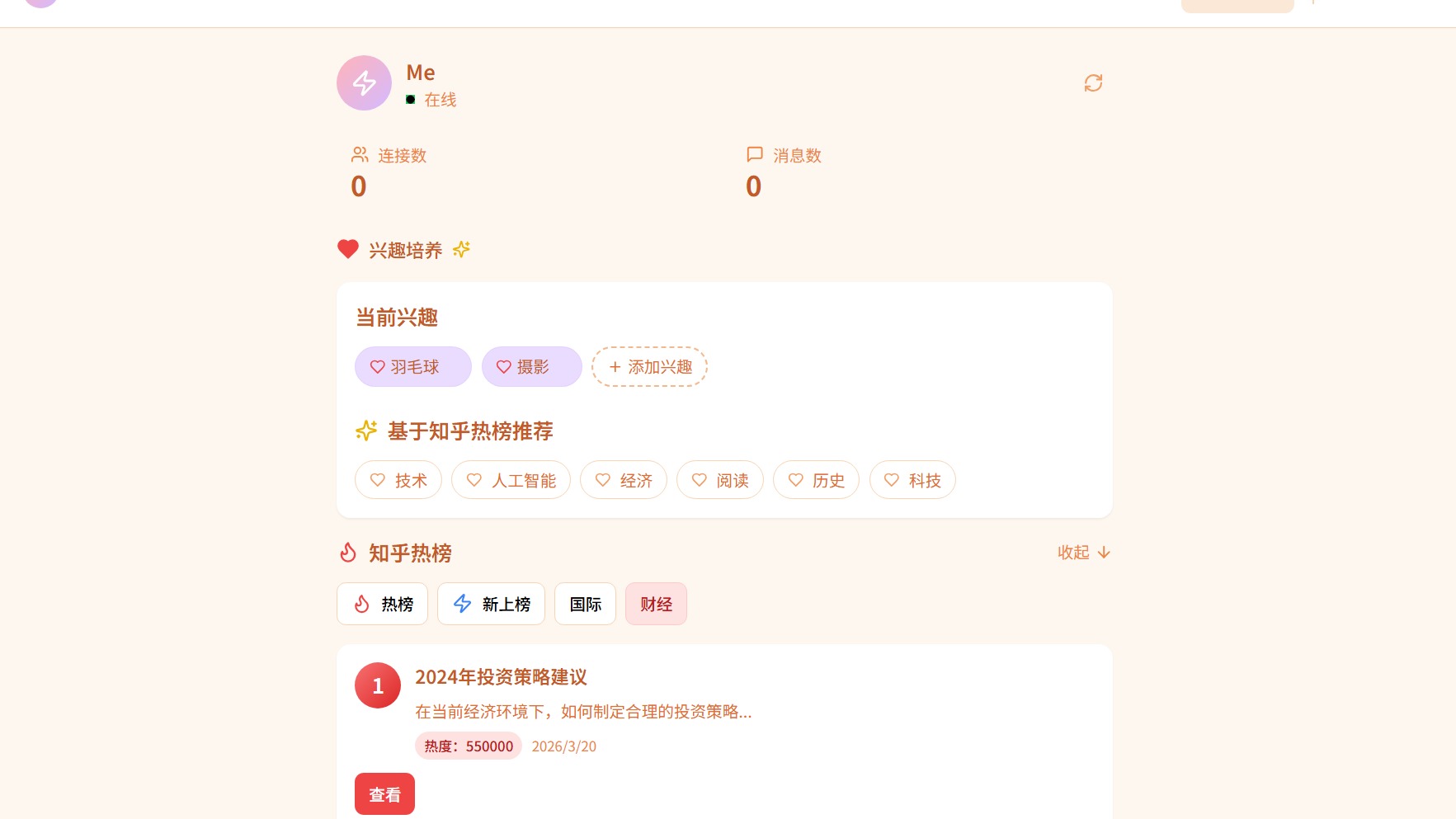Viewport: 1456px width, 819px height.
Task: Add the 科技 recommendation chip
Action: click(x=912, y=480)
